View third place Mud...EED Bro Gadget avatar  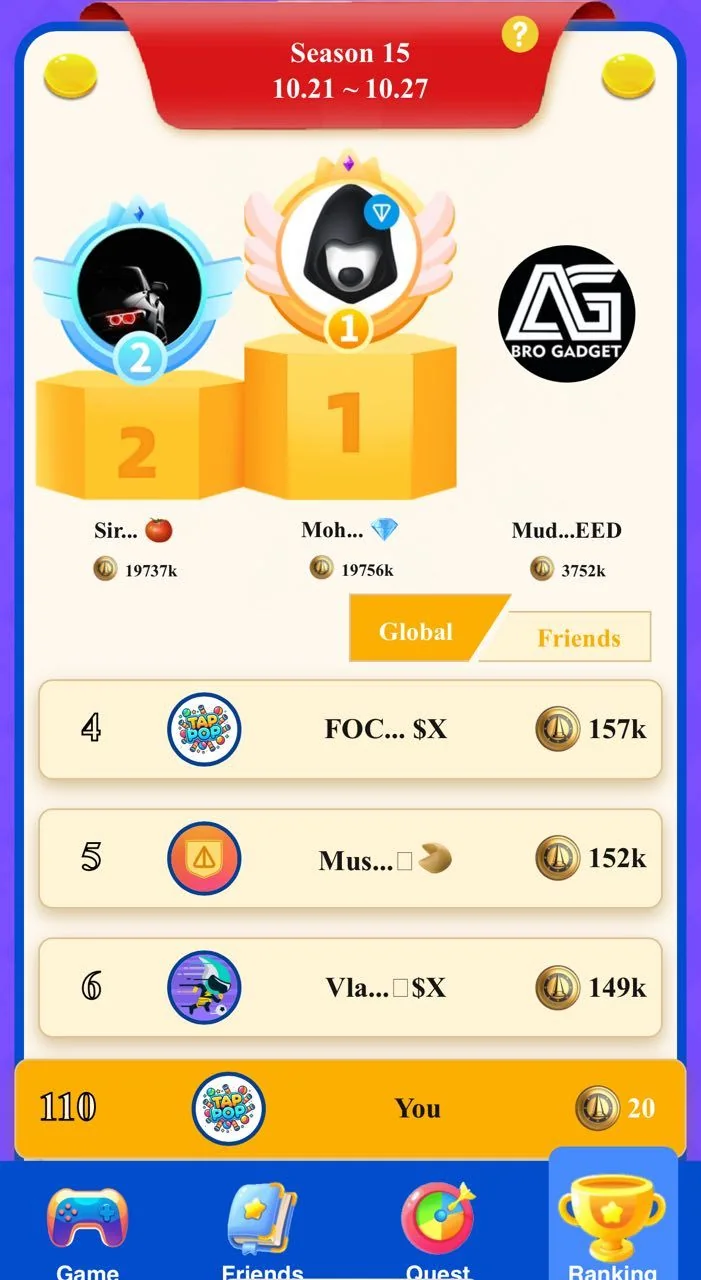[566, 313]
